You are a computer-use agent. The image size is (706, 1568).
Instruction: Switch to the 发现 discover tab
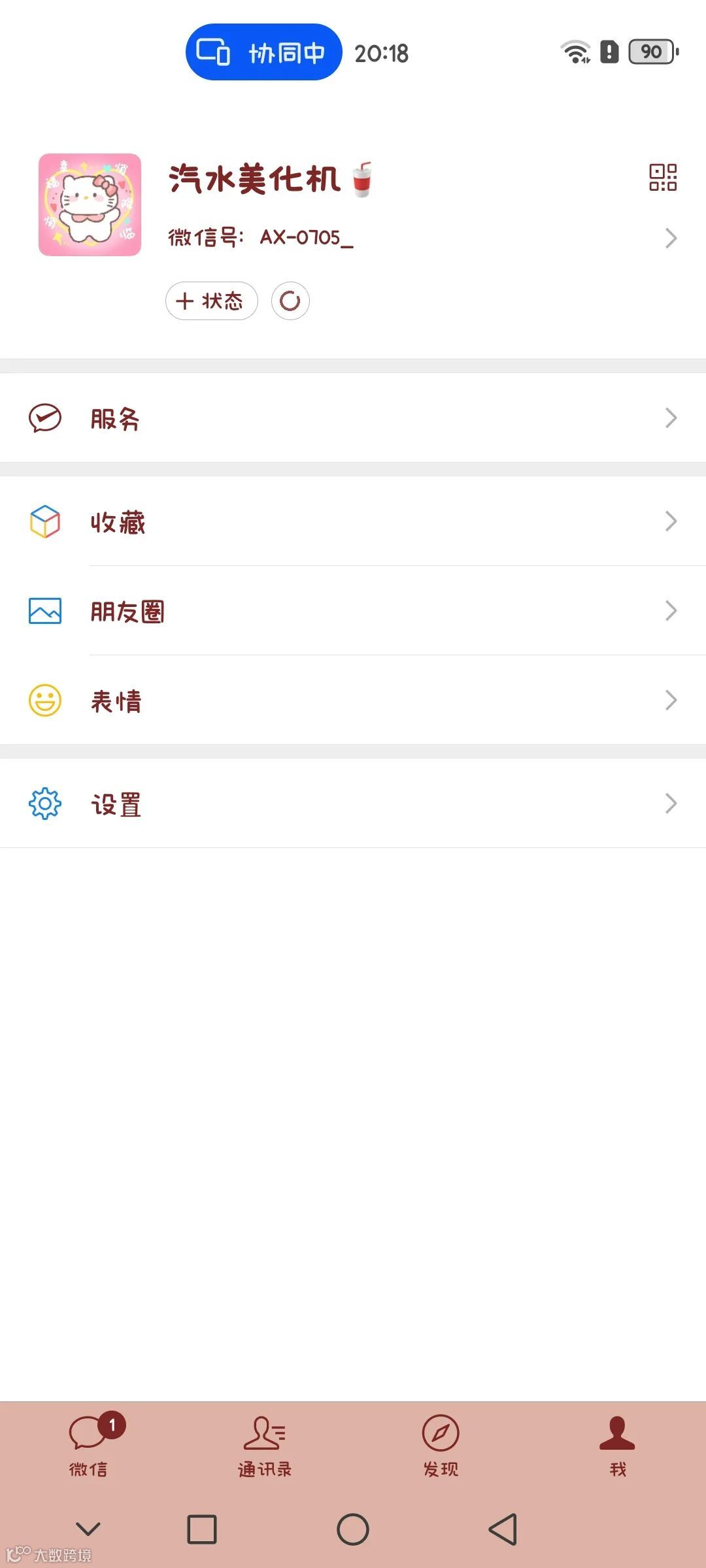(x=441, y=1445)
